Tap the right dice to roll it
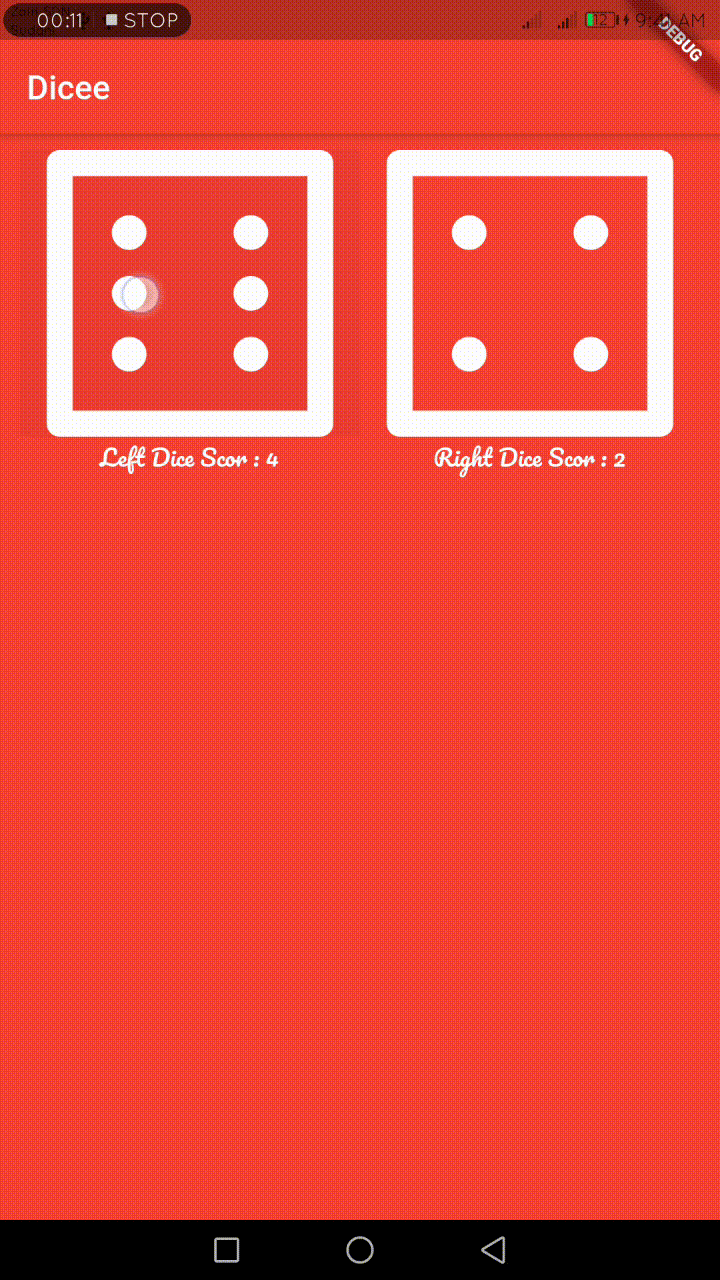The image size is (720, 1280). (x=529, y=292)
